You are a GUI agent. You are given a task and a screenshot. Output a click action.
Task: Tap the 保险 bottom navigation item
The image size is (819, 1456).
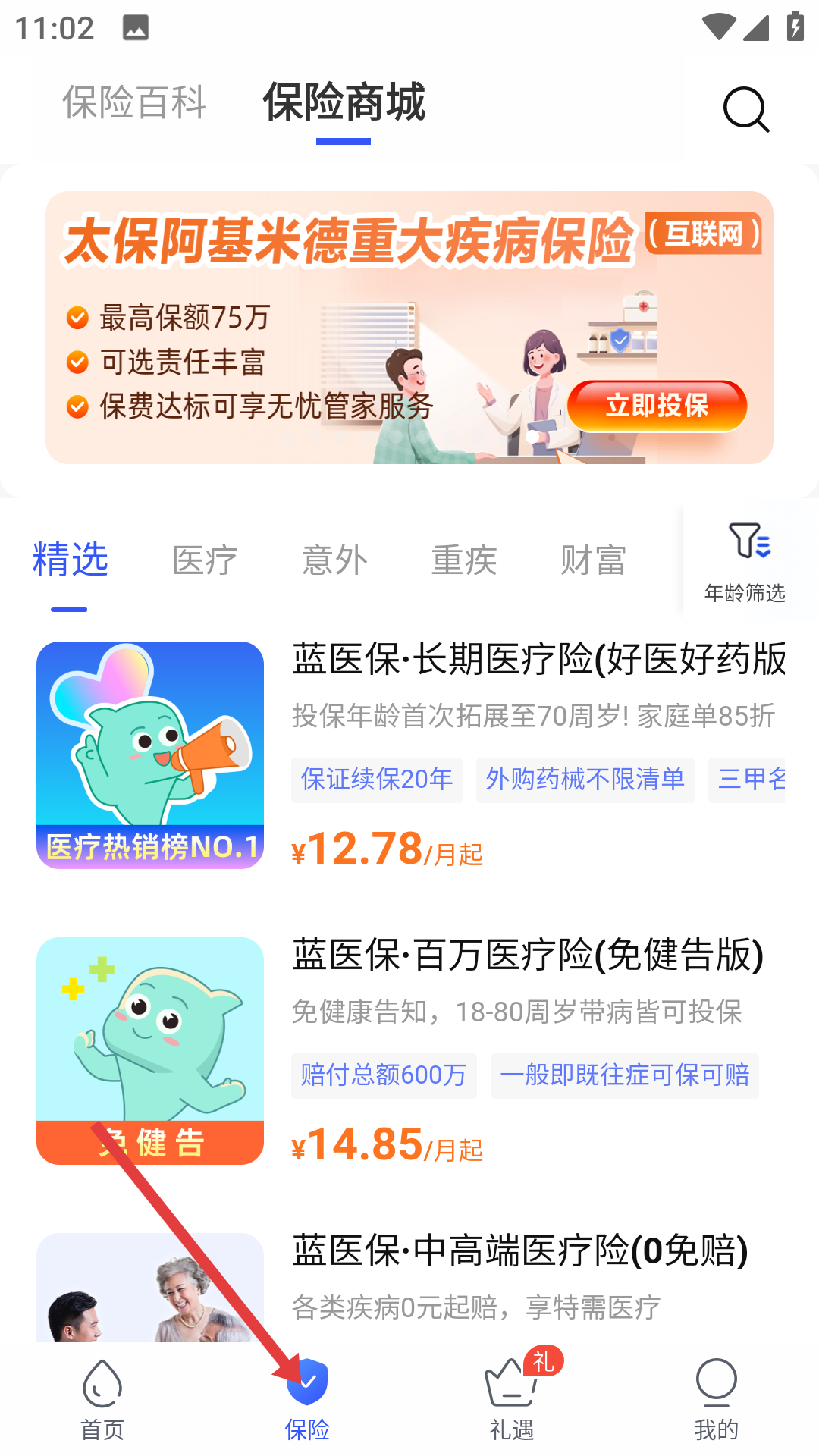pyautogui.click(x=307, y=1399)
